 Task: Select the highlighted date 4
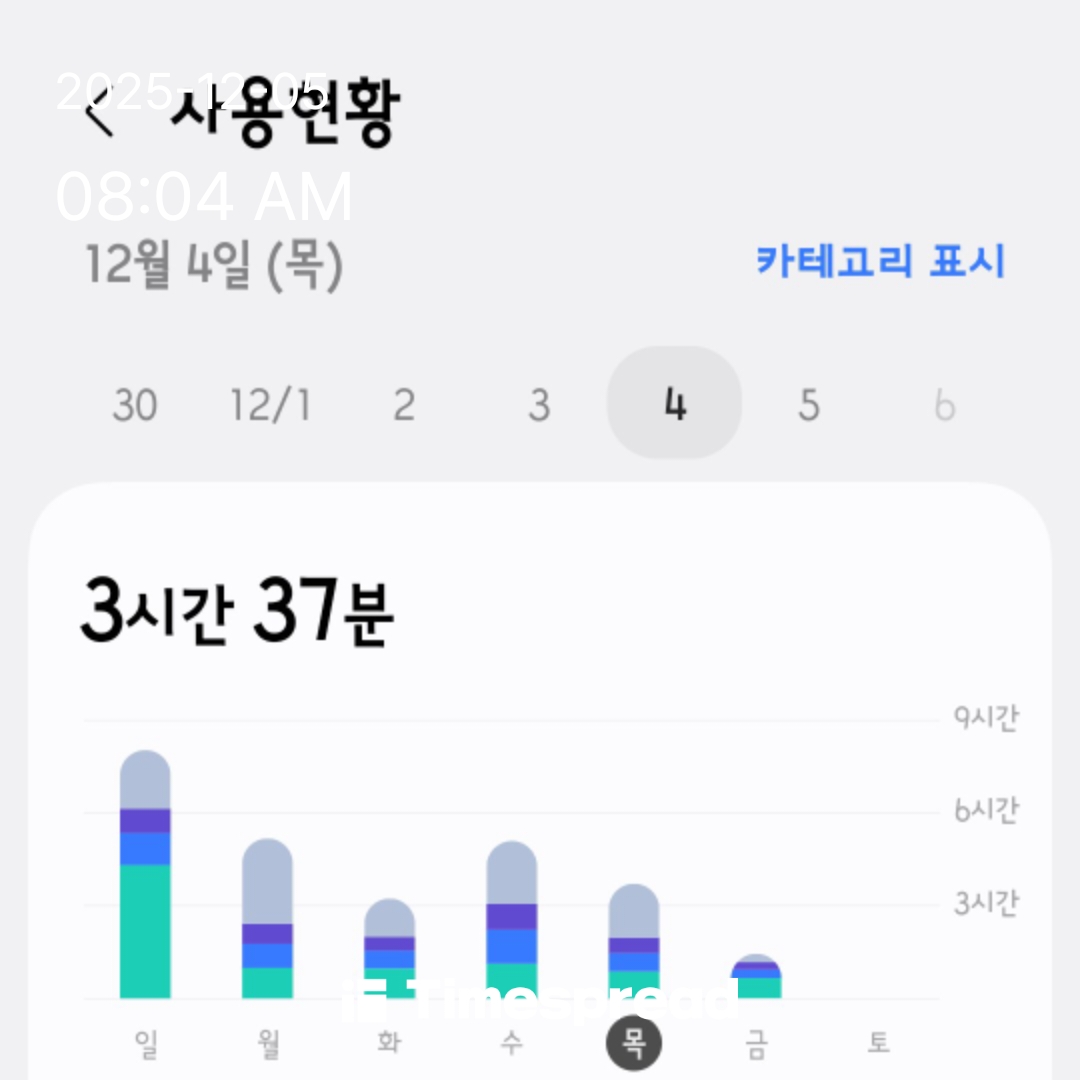[x=675, y=404]
